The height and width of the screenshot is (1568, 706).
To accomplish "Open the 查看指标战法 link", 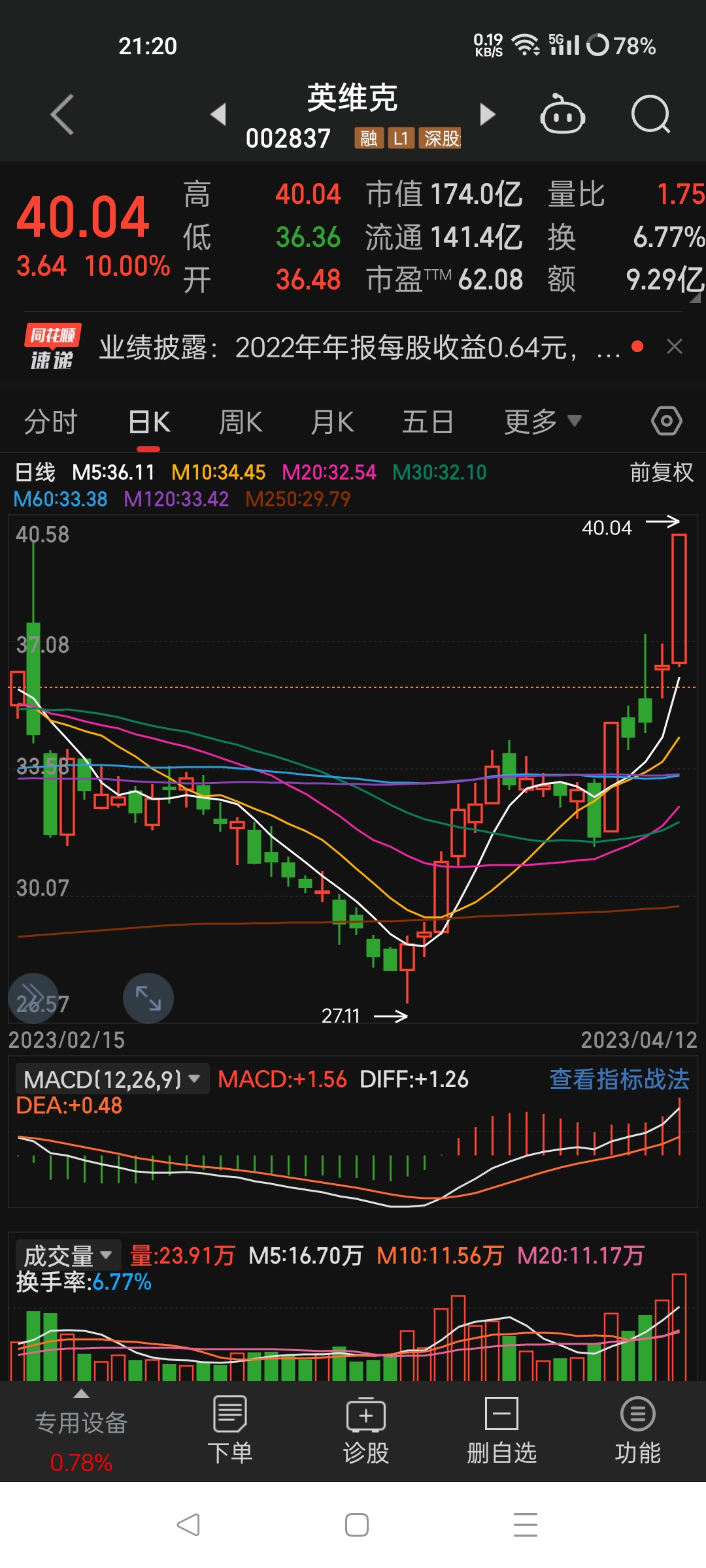I will [619, 1079].
